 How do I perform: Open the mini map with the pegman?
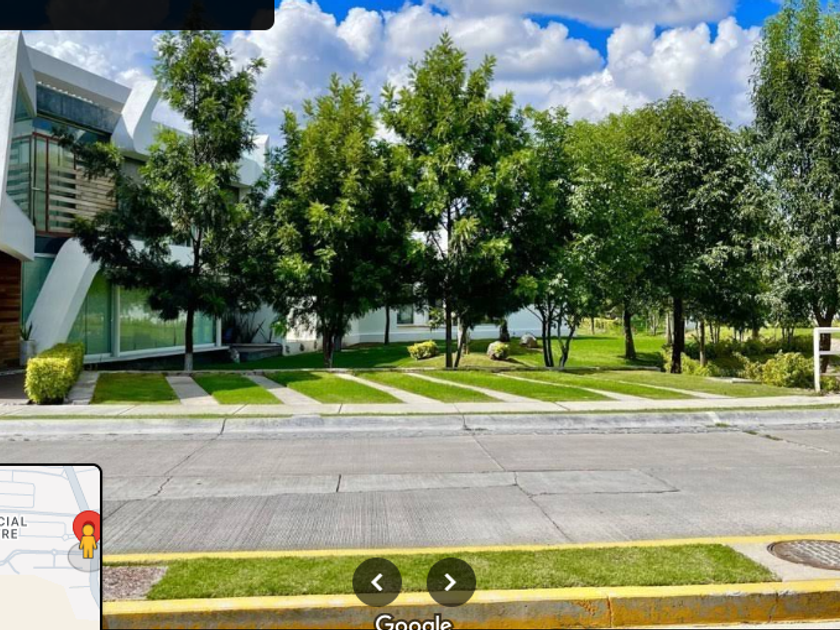click(x=50, y=546)
